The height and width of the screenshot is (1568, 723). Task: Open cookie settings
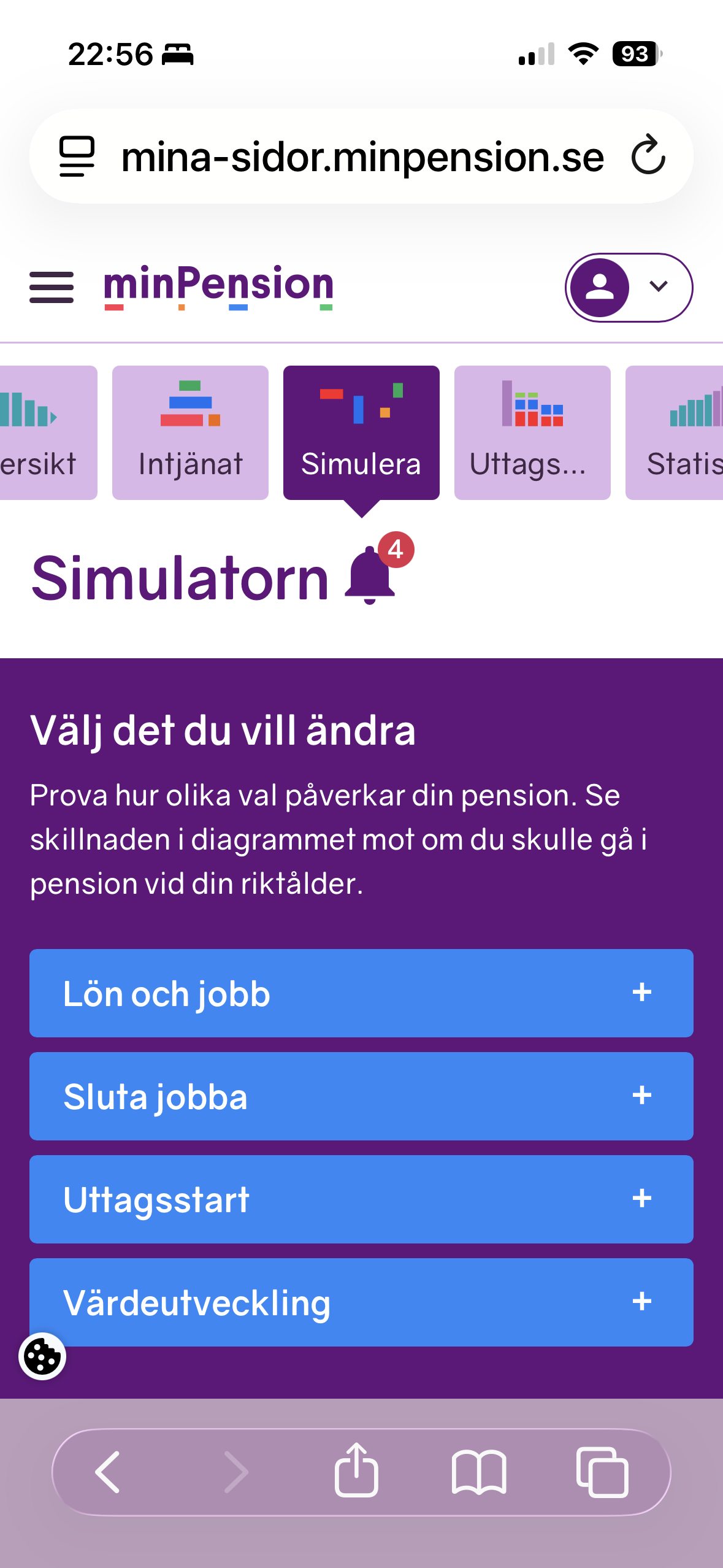pyautogui.click(x=42, y=1356)
